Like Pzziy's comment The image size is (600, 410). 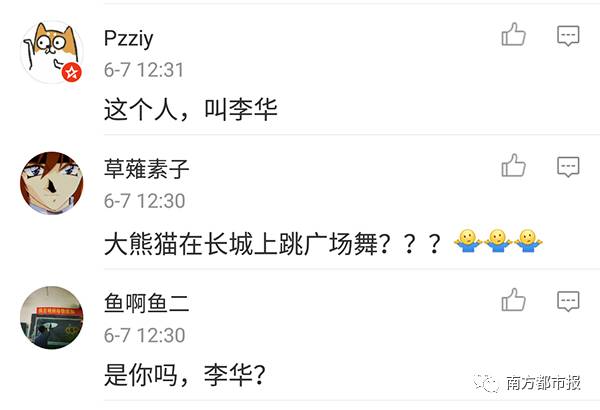(x=513, y=36)
